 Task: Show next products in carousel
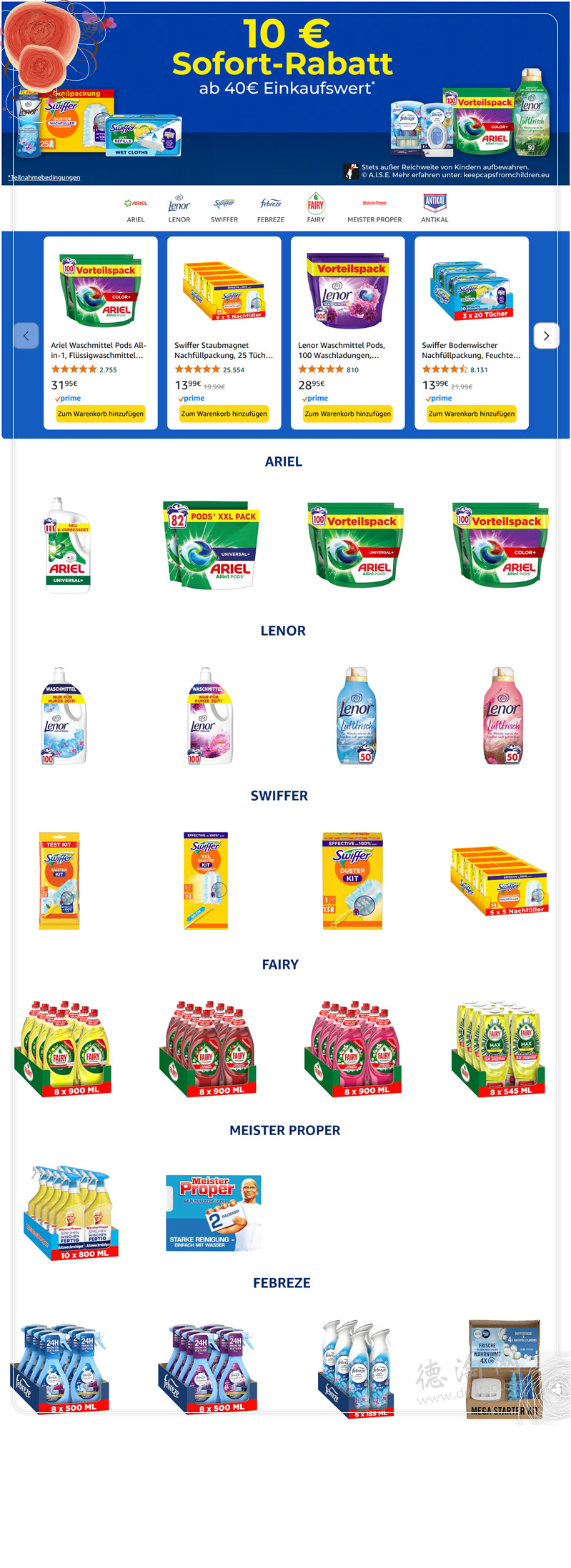pos(546,335)
